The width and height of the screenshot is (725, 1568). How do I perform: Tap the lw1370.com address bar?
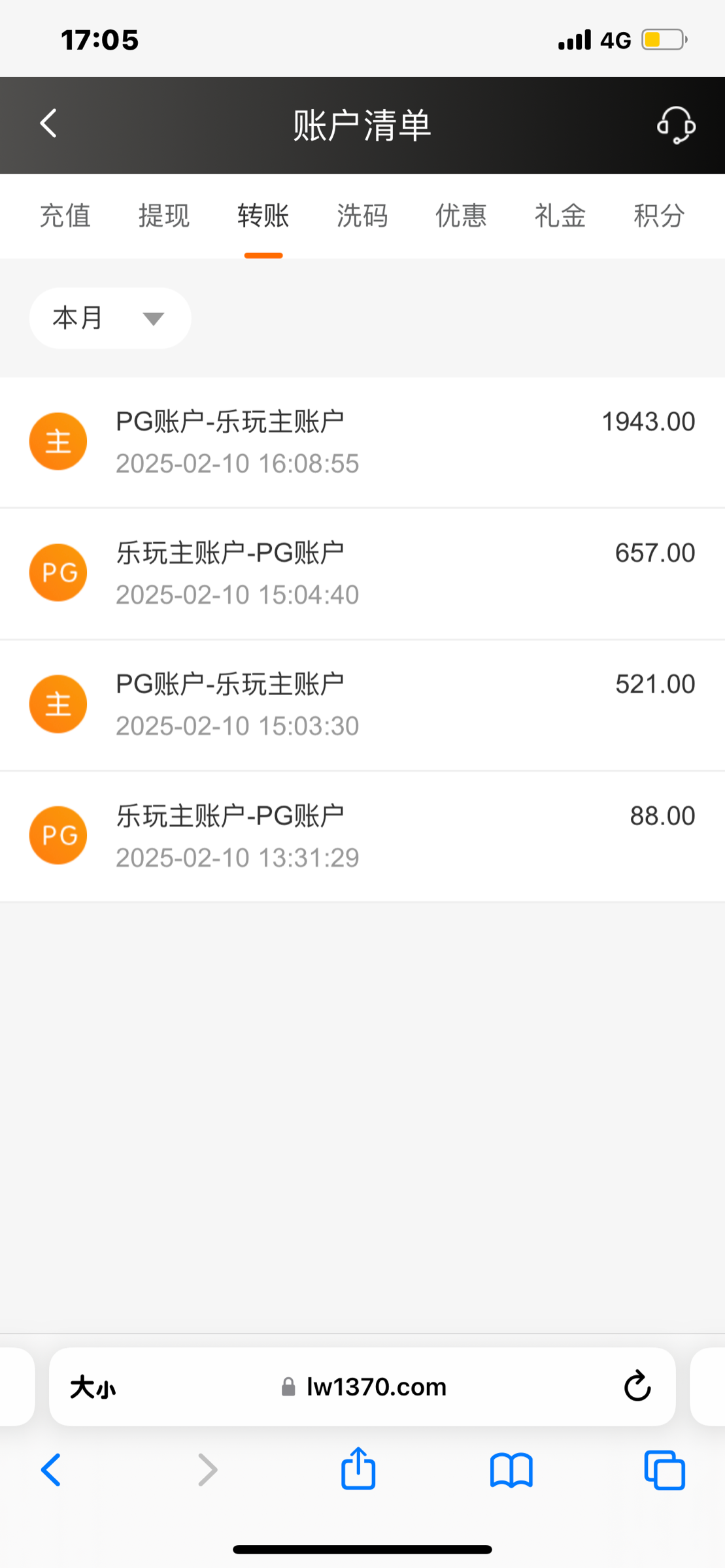363,1386
